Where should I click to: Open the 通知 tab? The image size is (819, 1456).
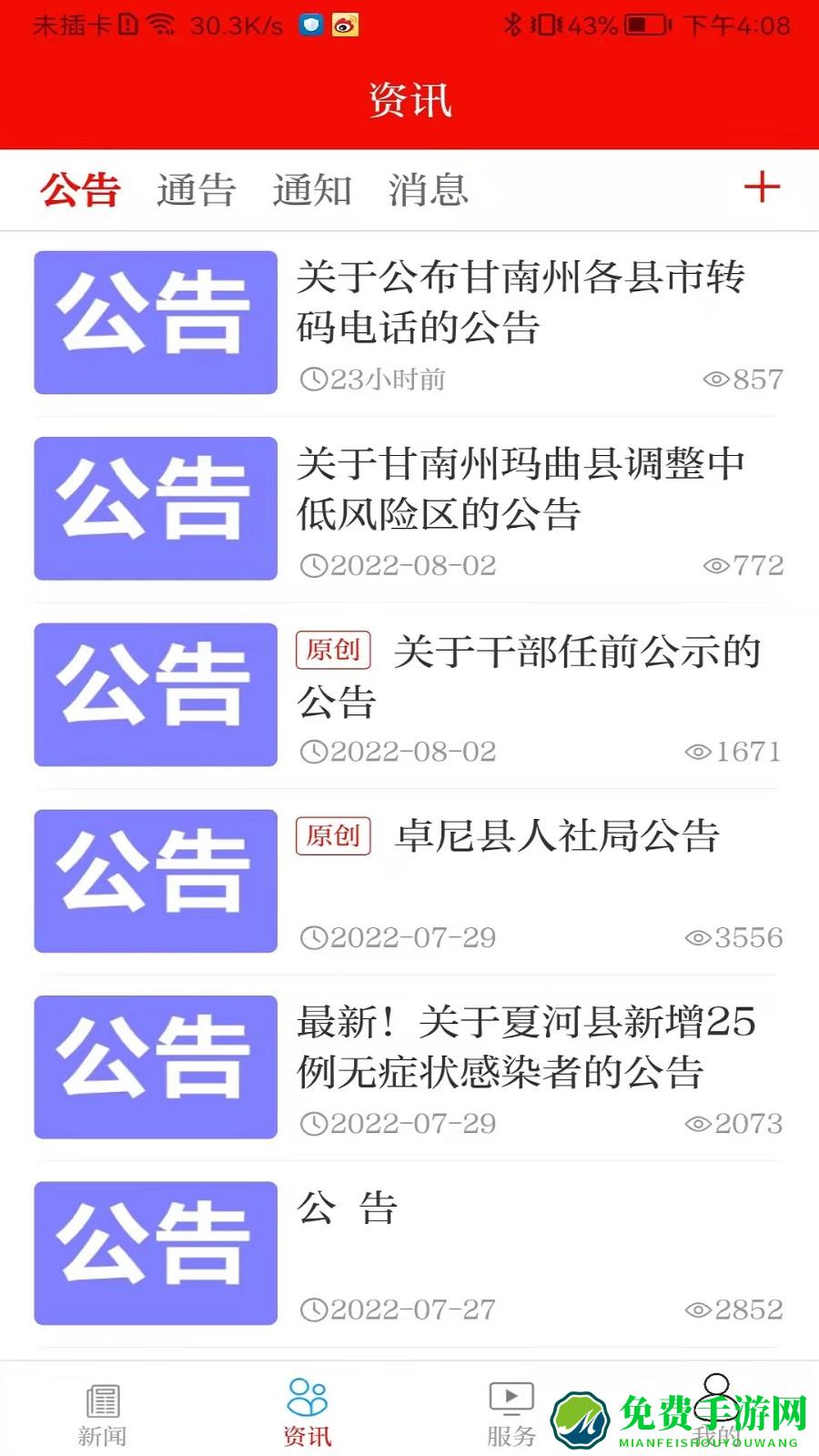311,190
